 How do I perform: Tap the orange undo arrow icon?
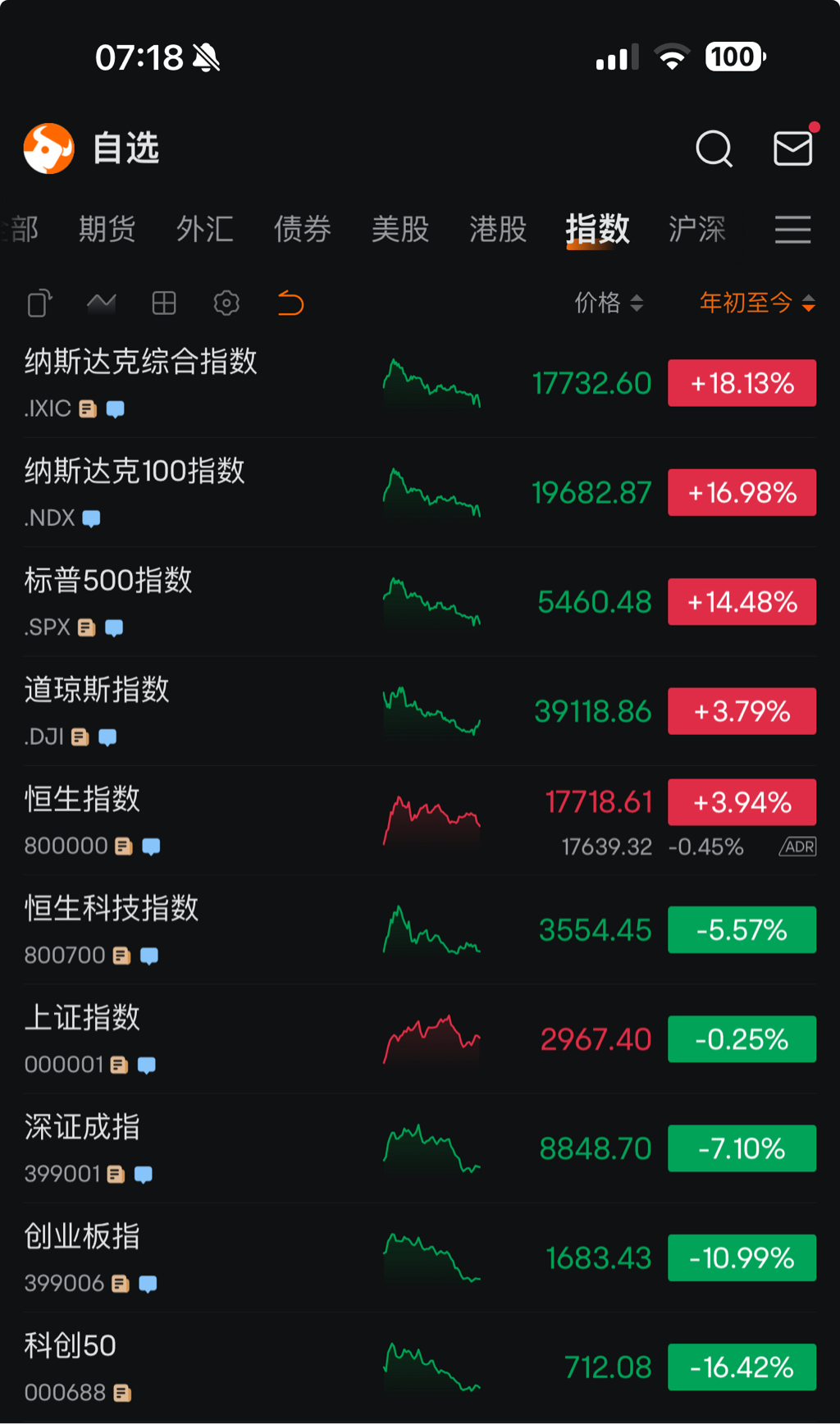[290, 304]
